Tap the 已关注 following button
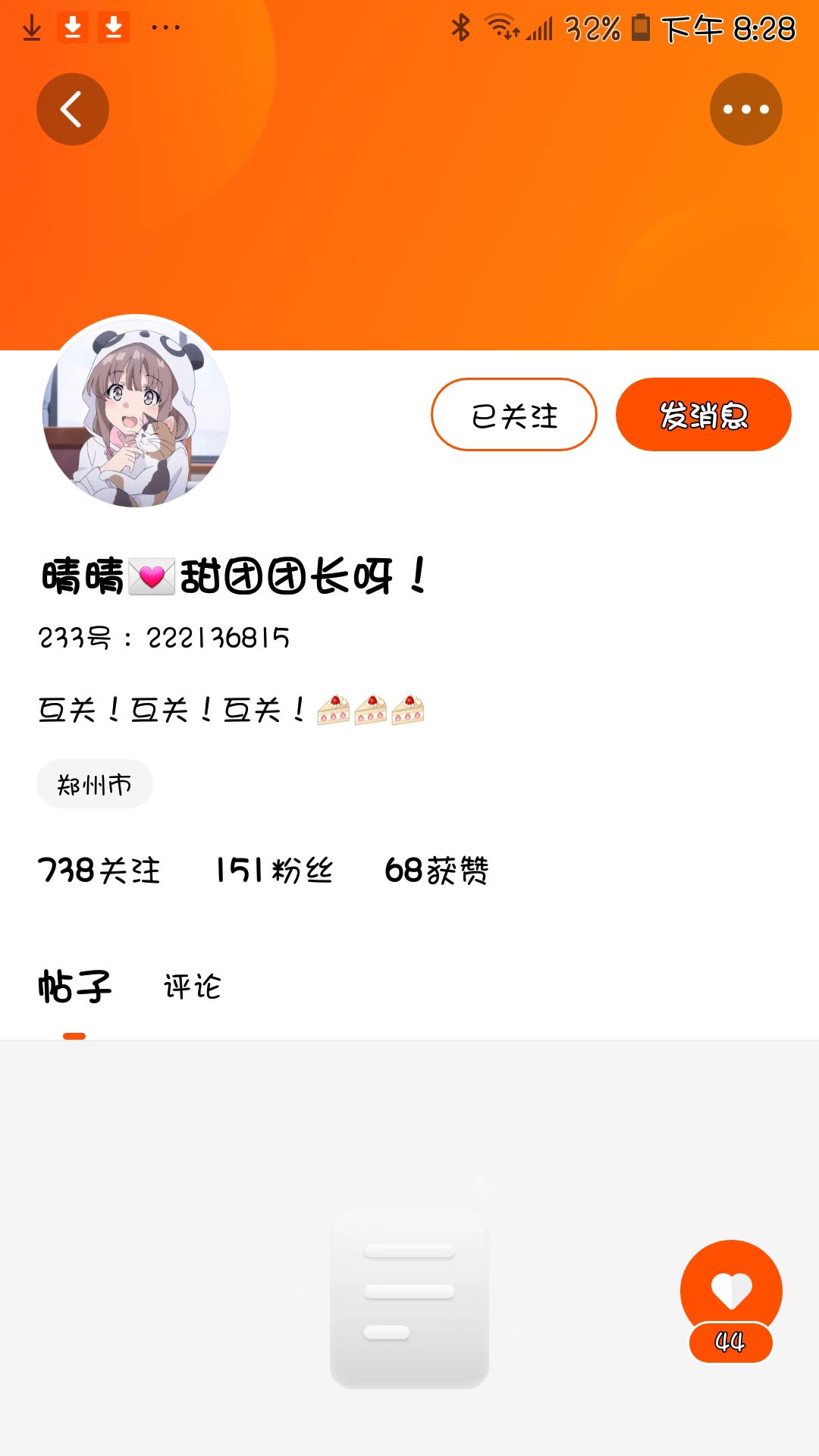The height and width of the screenshot is (1456, 819). tap(514, 415)
